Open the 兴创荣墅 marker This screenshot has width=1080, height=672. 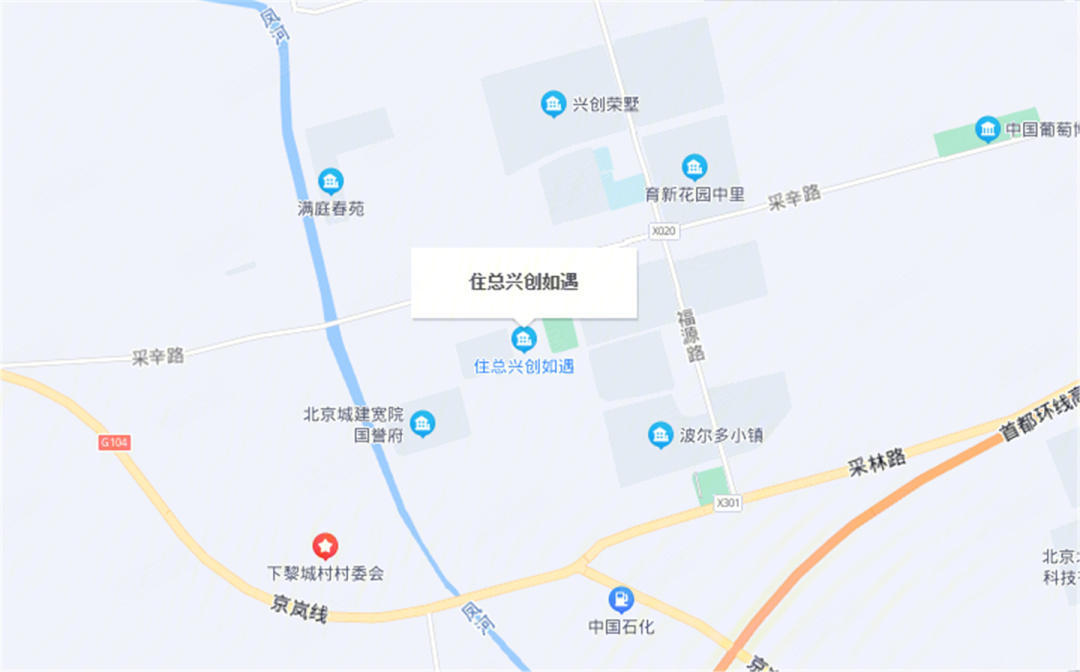tap(552, 103)
